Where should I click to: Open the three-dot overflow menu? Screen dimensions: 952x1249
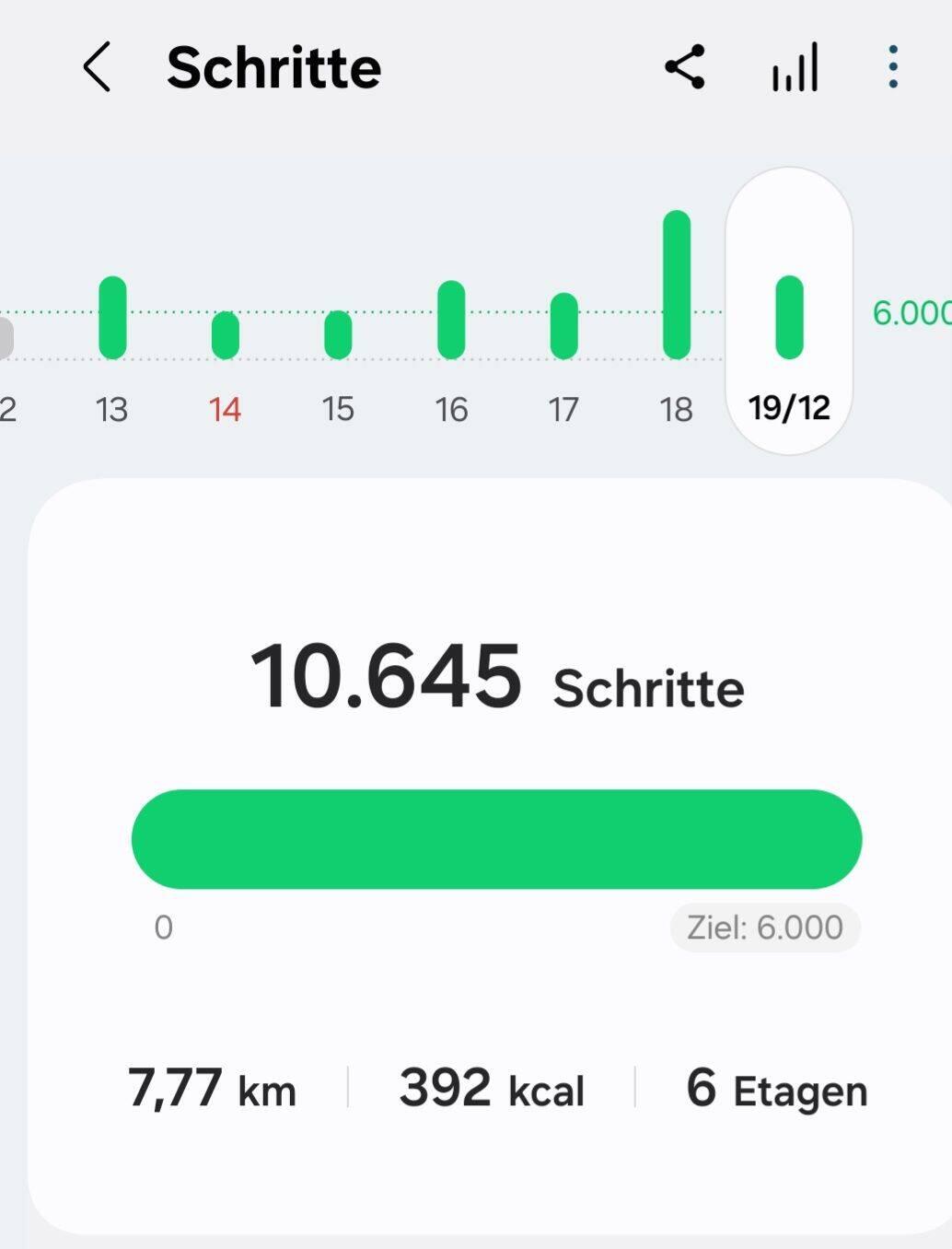pos(892,67)
